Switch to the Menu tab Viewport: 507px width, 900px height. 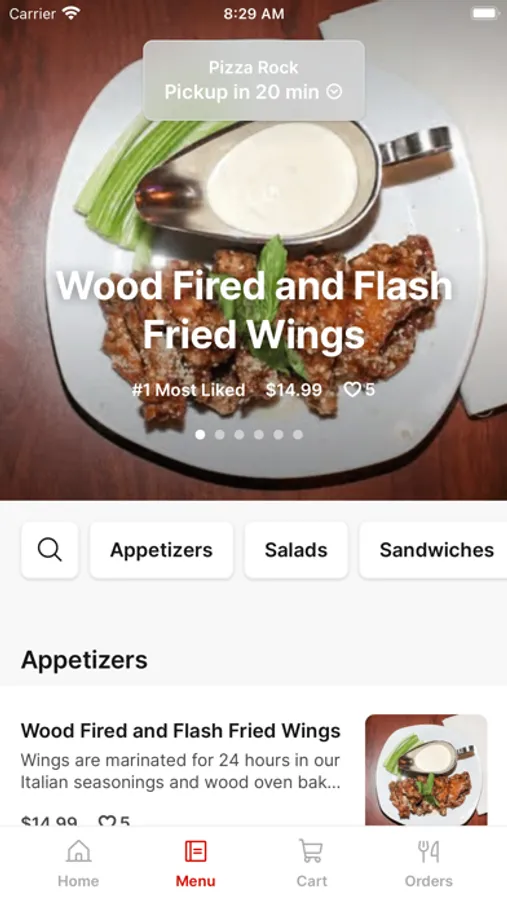[195, 863]
